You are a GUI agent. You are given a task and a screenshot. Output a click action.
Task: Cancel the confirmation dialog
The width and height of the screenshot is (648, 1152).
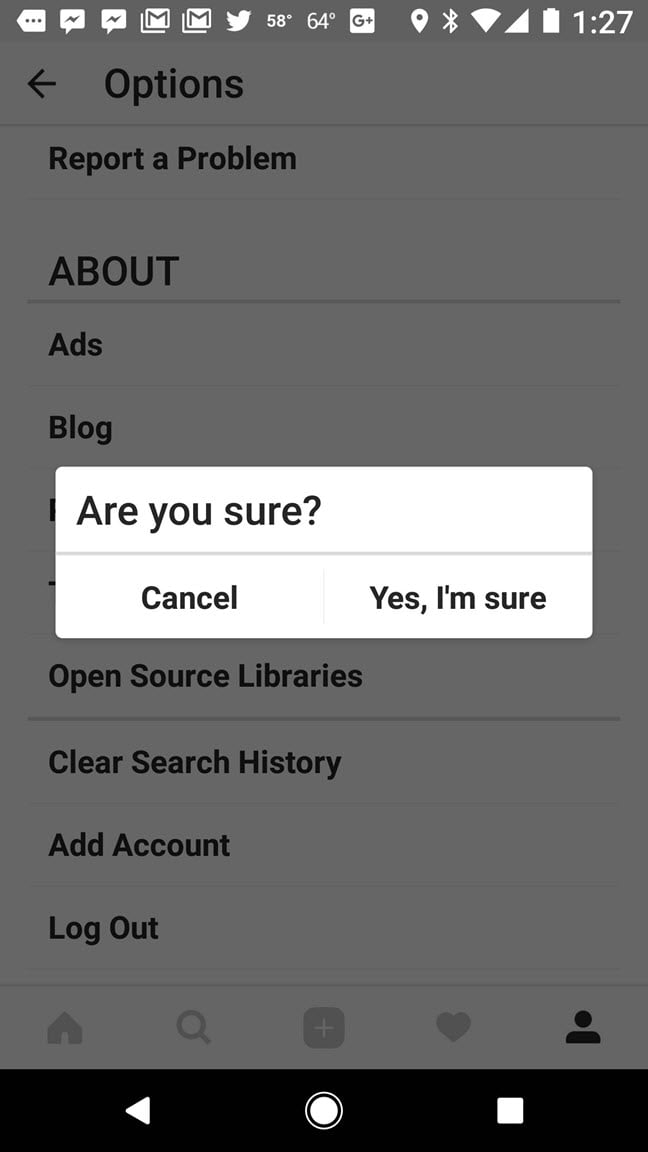[190, 597]
